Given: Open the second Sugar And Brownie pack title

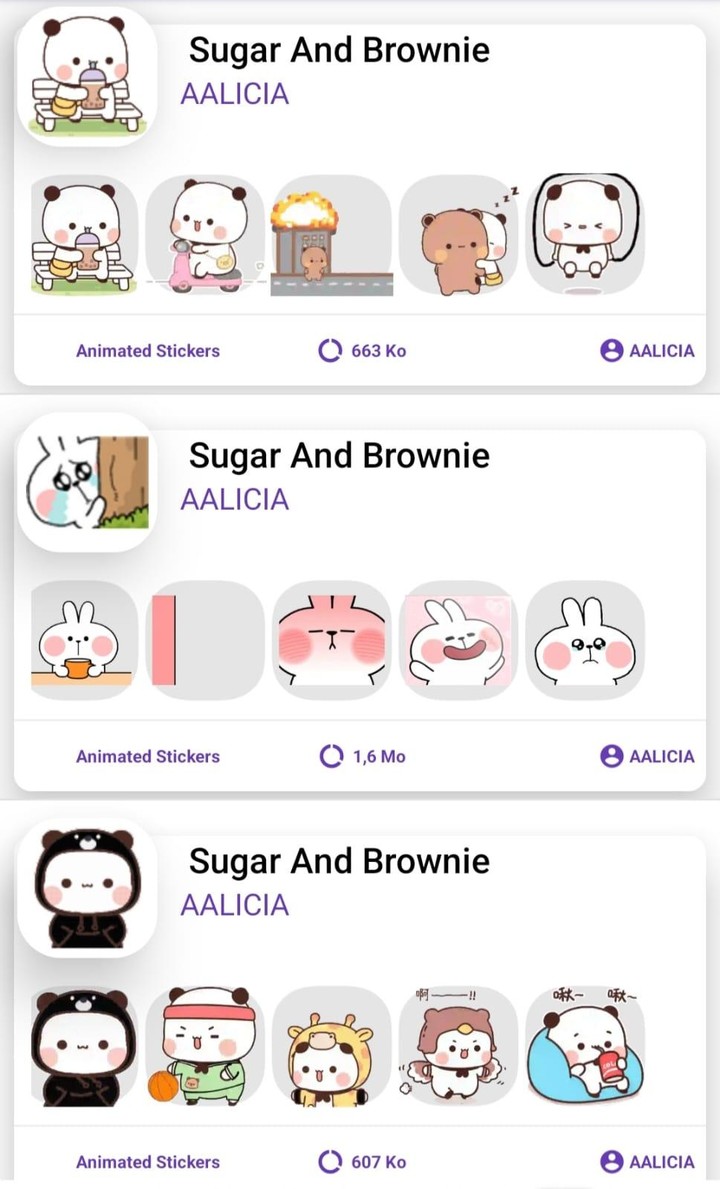Looking at the screenshot, I should [338, 455].
